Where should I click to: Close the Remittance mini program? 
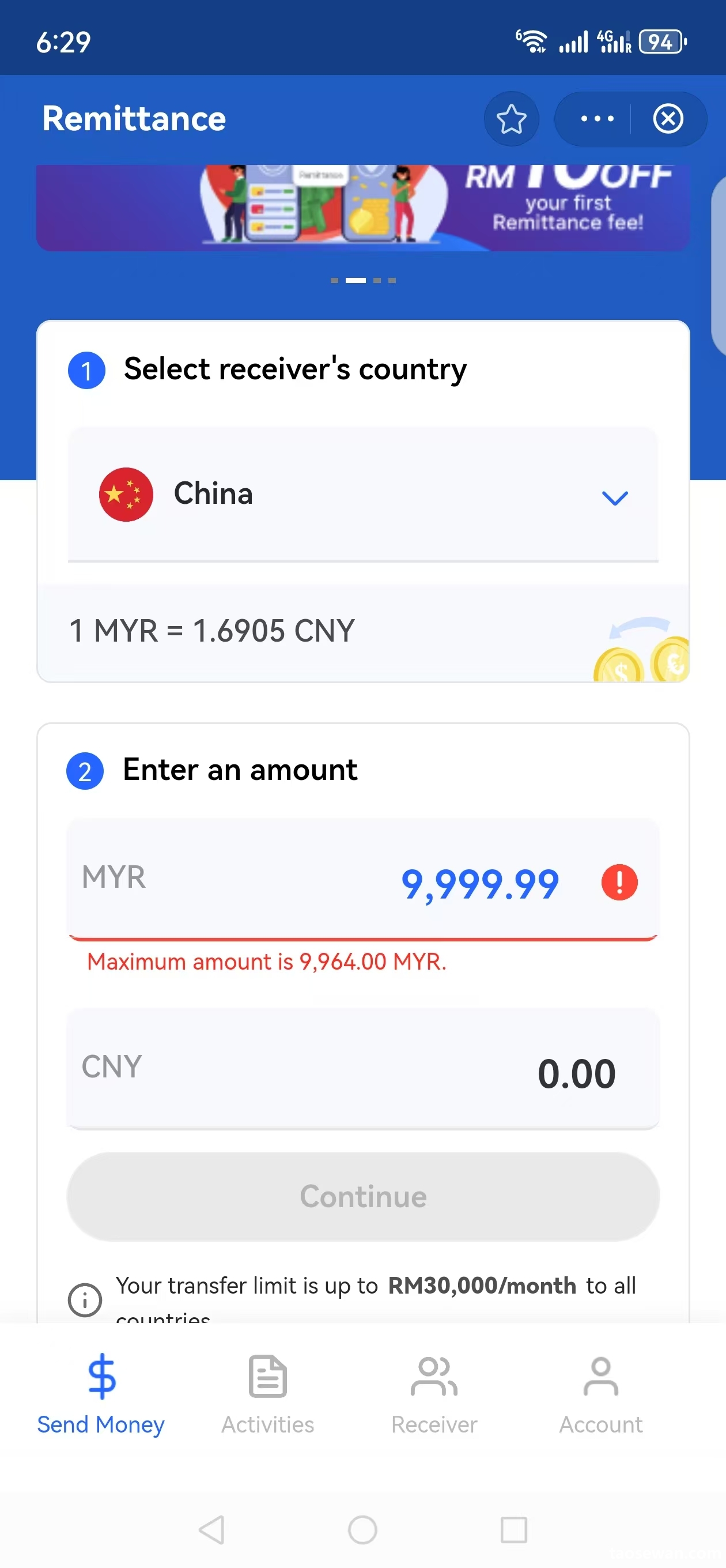click(x=668, y=119)
